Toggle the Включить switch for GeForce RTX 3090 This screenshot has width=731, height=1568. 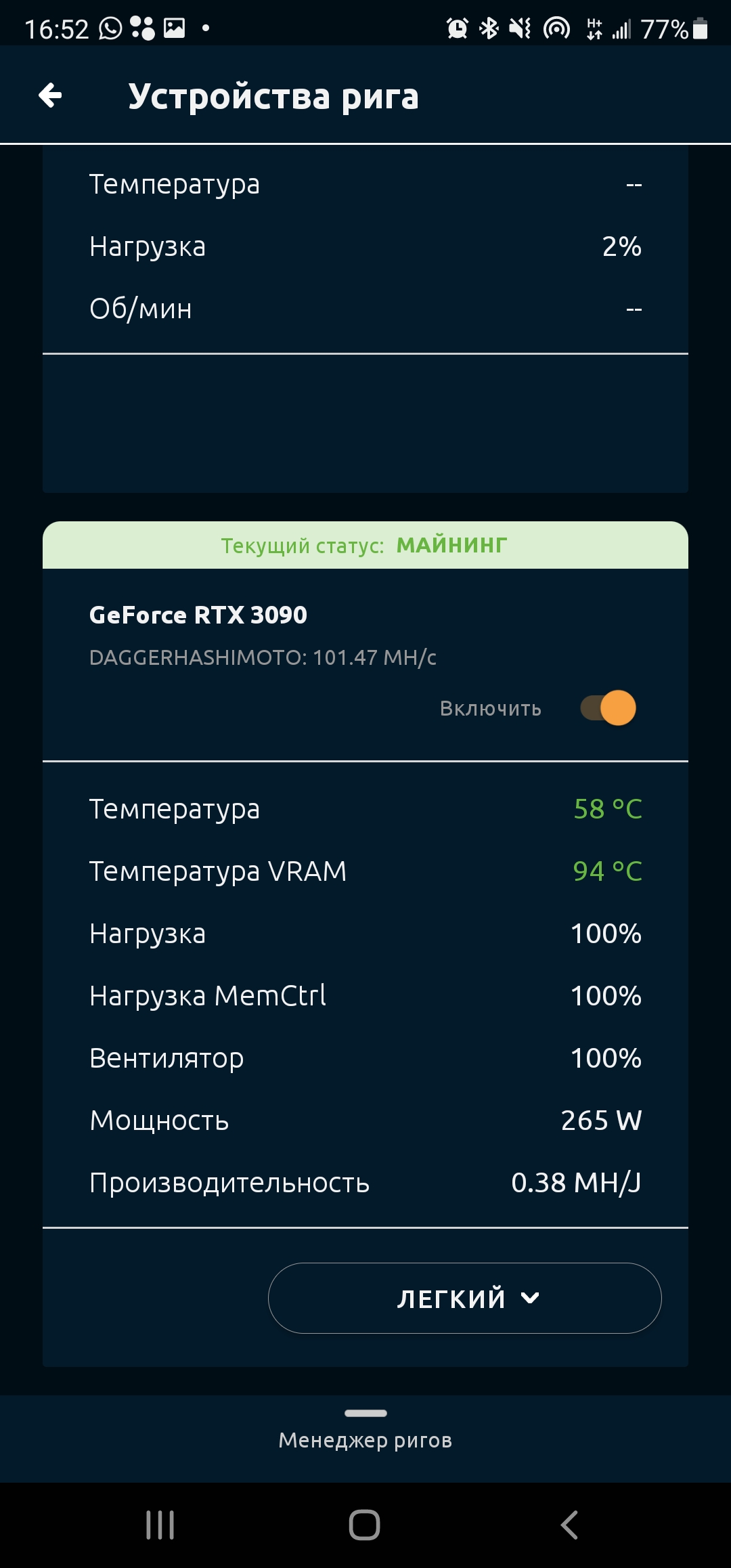(x=608, y=708)
